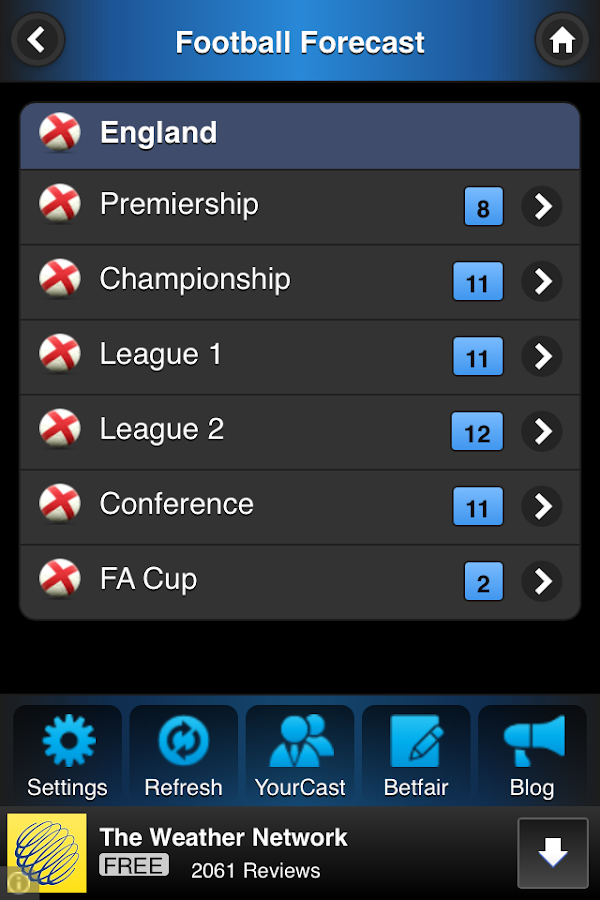Viewport: 600px width, 900px height.
Task: Switch to the YourCast section
Action: 300,755
